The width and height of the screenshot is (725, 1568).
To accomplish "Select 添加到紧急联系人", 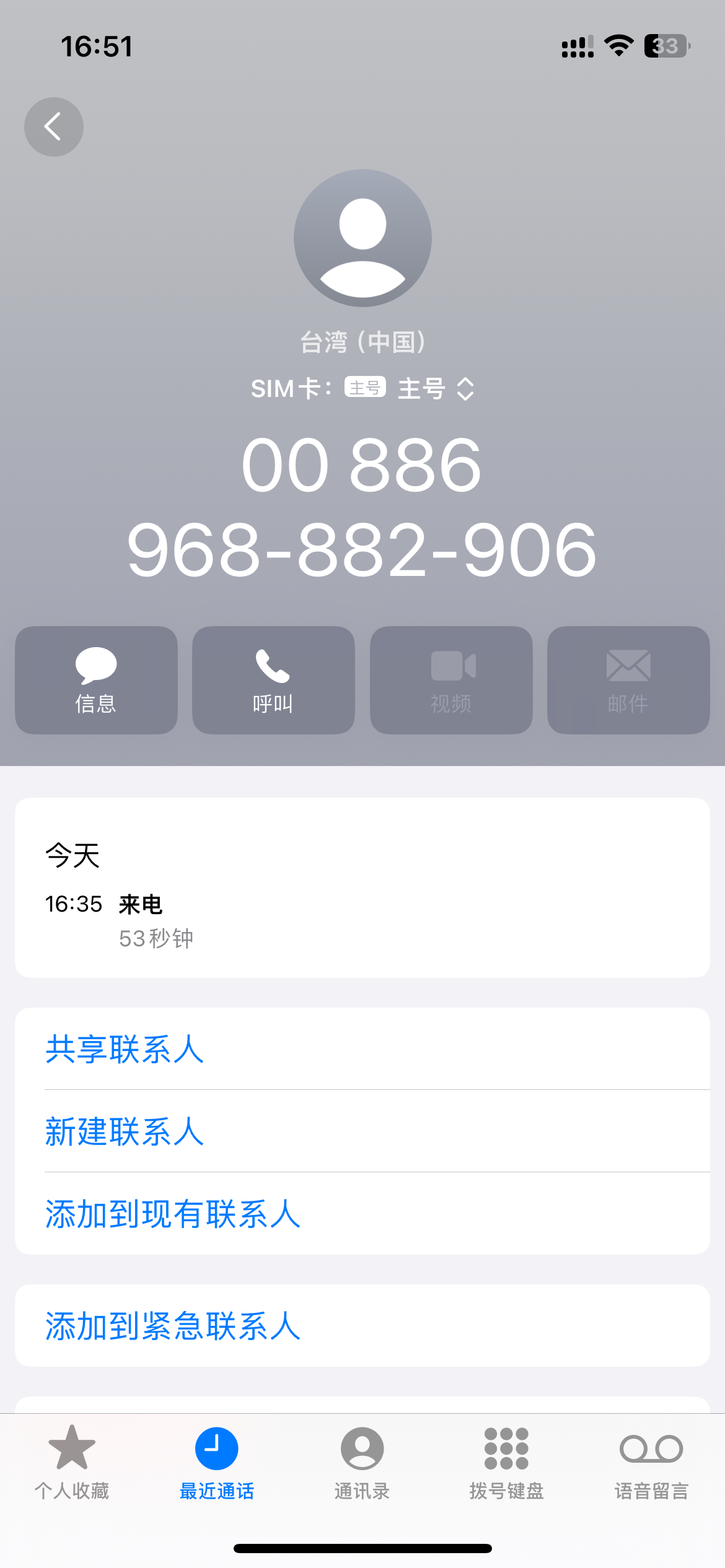I will pos(173,1326).
